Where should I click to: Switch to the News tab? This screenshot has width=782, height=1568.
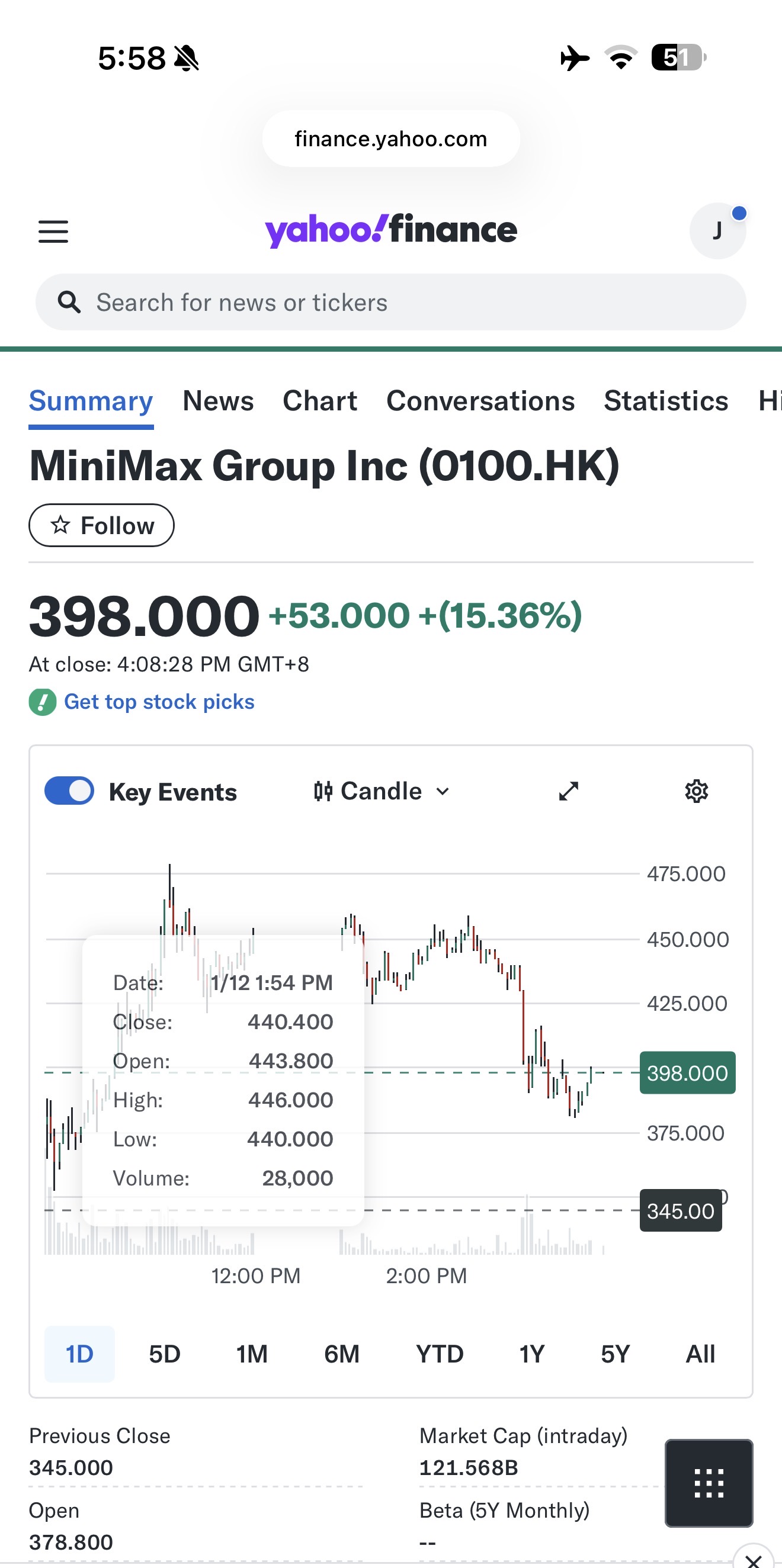(218, 401)
